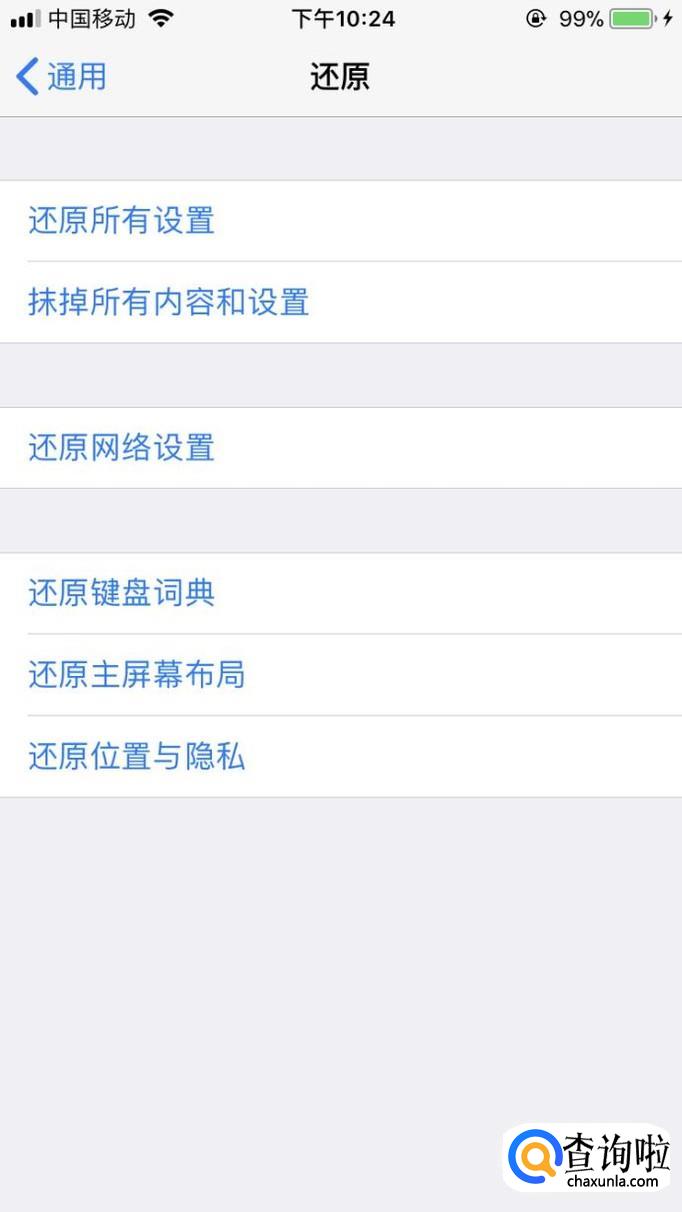Go back to 通用 settings
This screenshot has height=1212, width=682.
pos(62,77)
